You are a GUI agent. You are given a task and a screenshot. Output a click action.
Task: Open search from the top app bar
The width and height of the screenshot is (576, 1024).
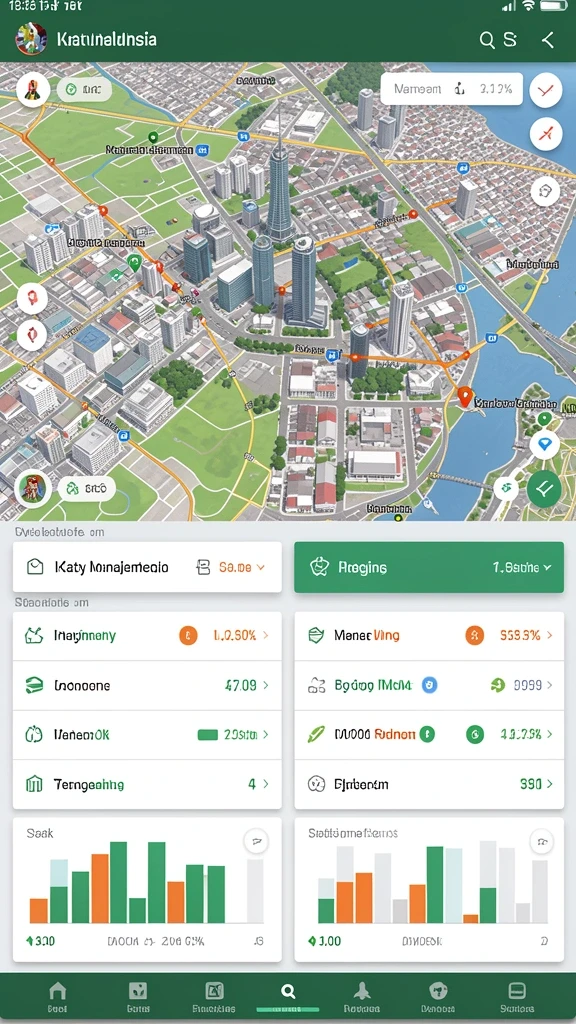(487, 40)
